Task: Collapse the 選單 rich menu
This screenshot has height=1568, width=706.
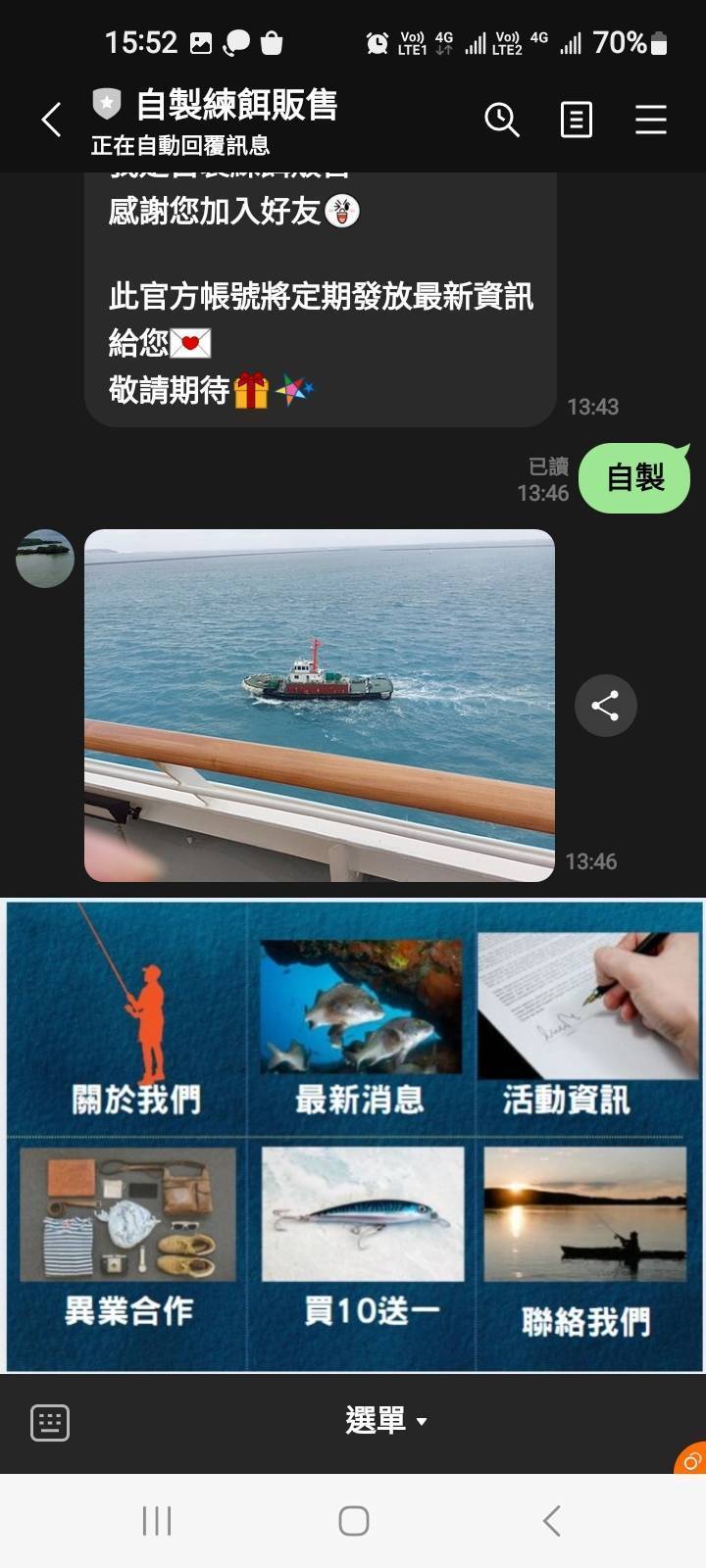Action: (x=385, y=1420)
